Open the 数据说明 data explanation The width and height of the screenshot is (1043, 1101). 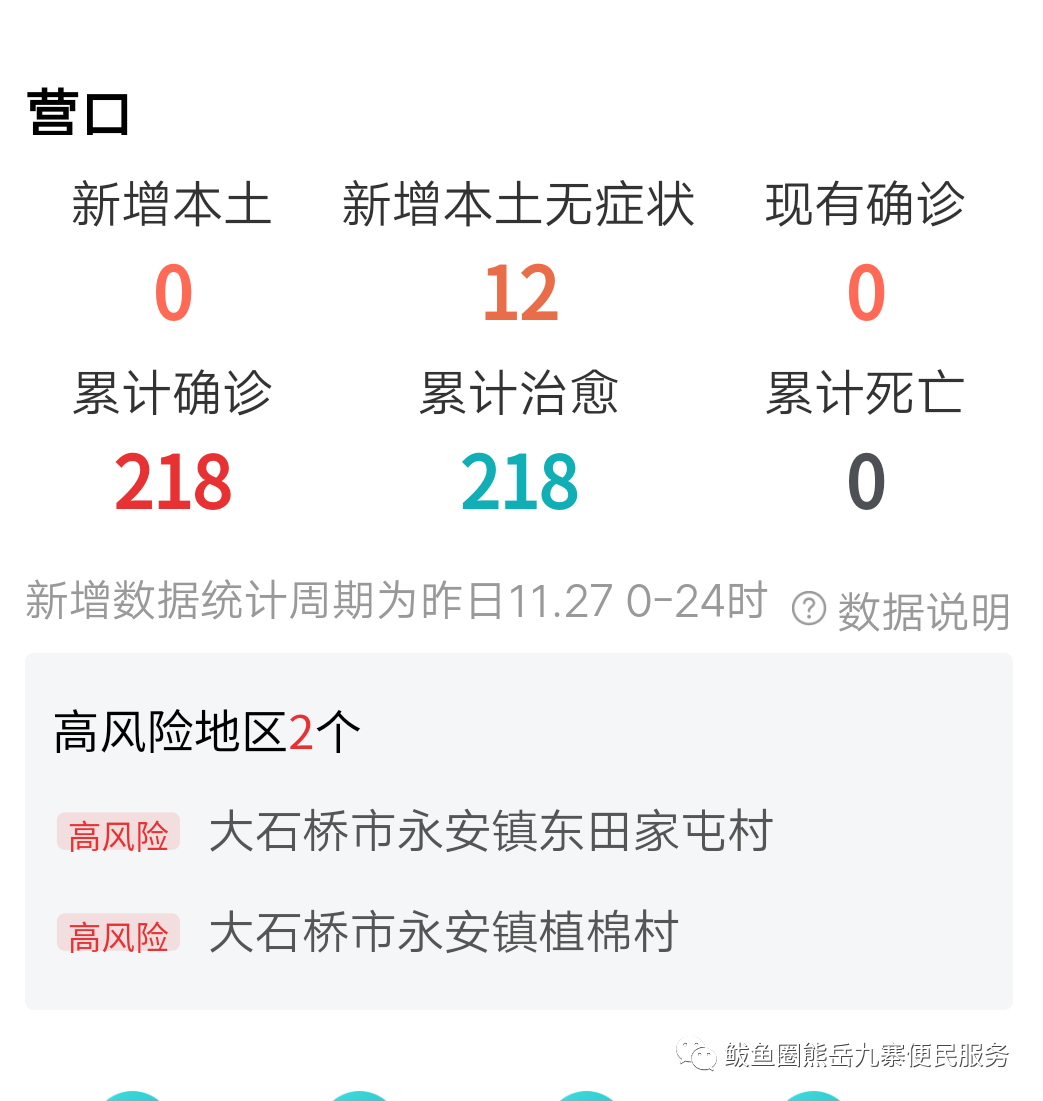[x=902, y=610]
